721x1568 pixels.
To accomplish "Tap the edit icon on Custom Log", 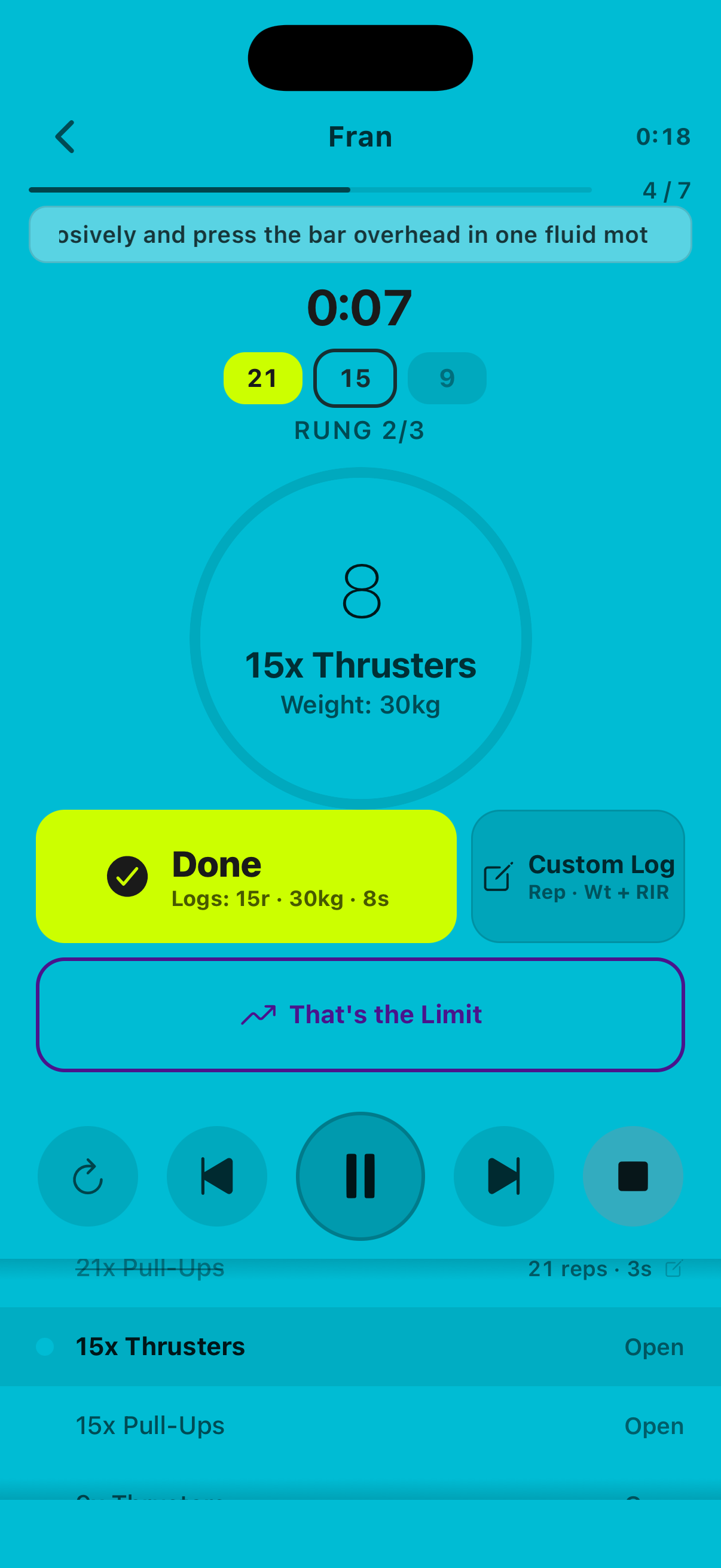I will (497, 877).
